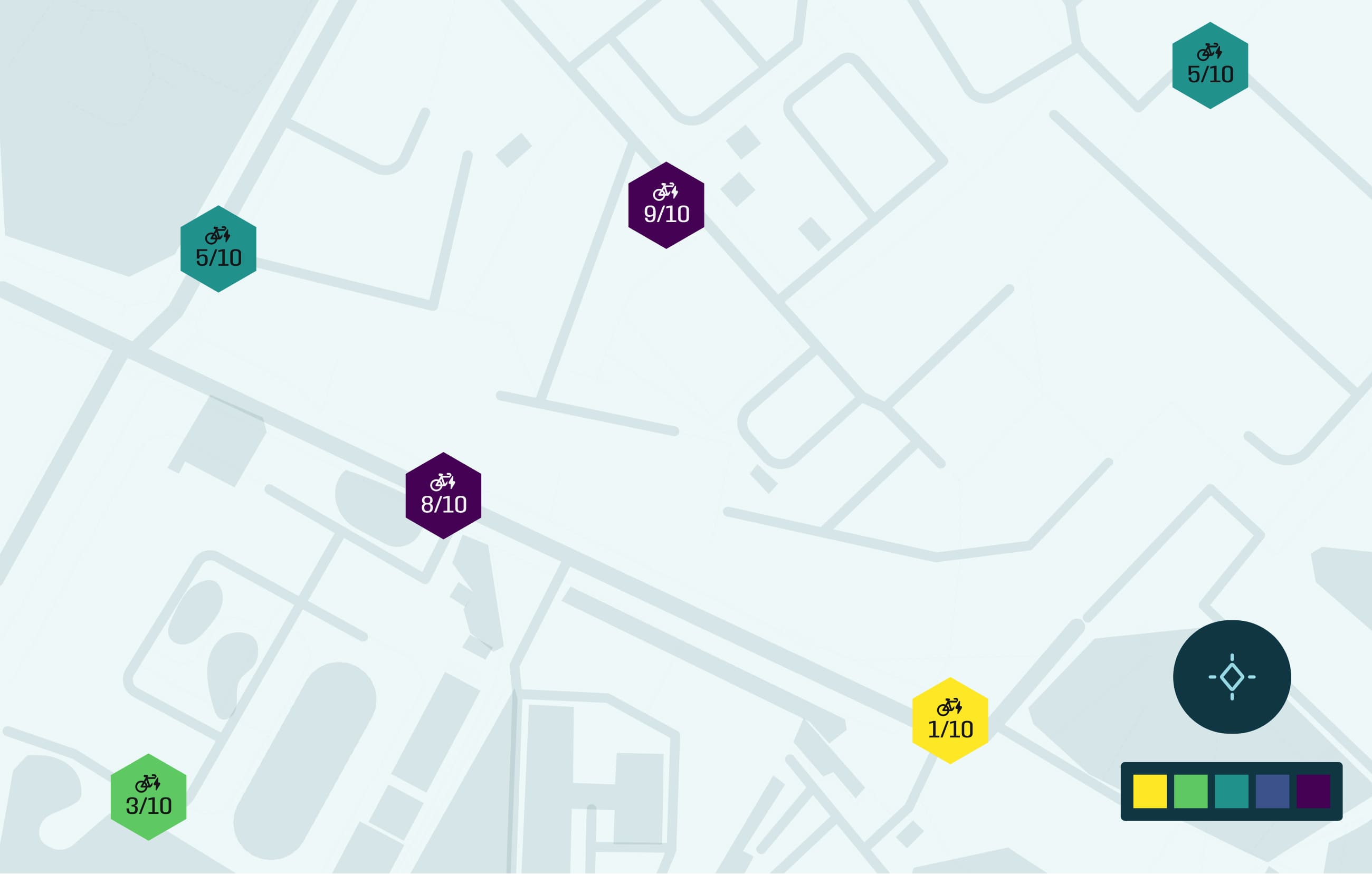
Task: Center map on my current location
Action: (1232, 677)
